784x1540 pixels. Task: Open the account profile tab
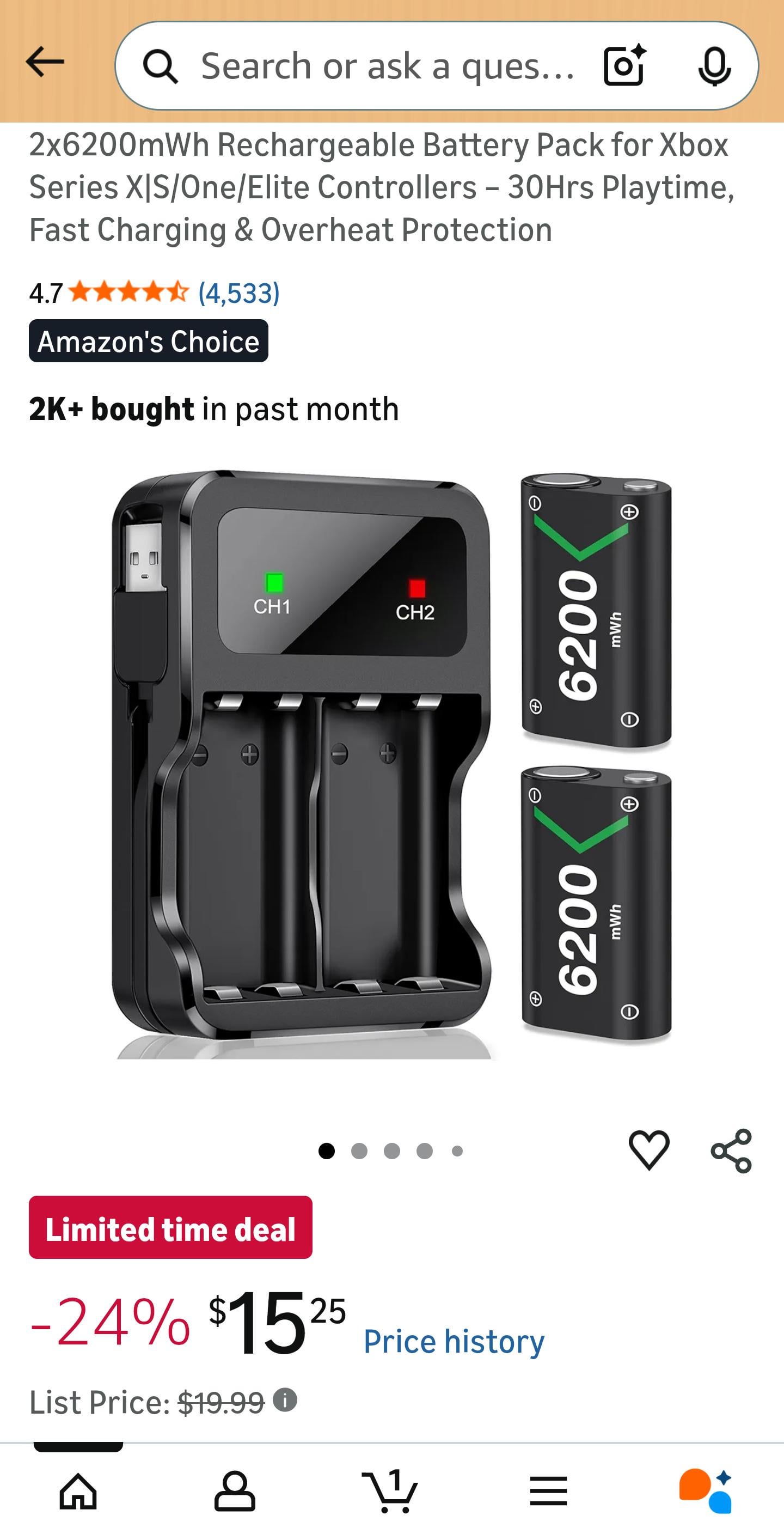pyautogui.click(x=235, y=1492)
